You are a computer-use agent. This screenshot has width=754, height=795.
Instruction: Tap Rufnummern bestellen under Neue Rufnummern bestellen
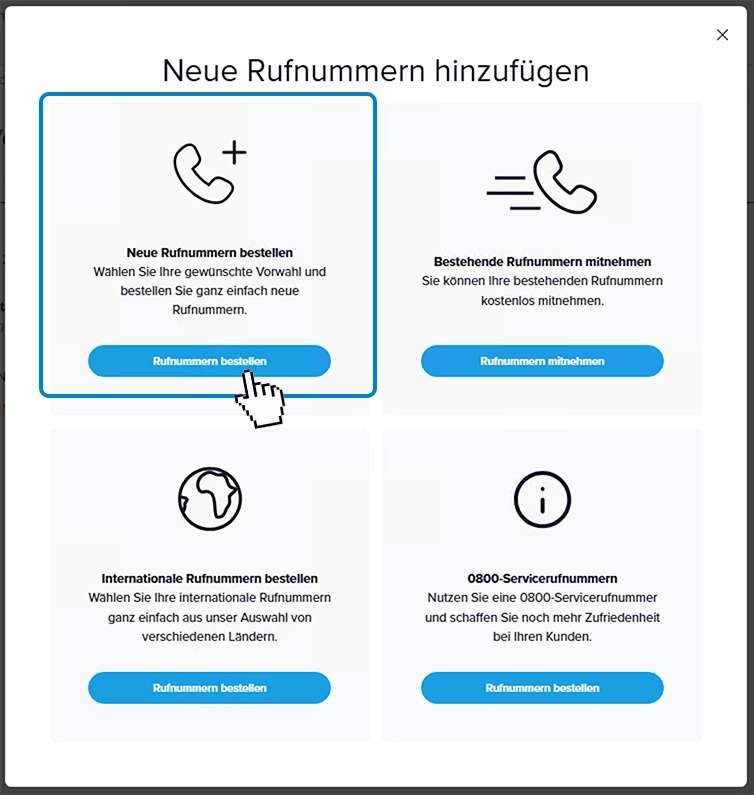click(x=209, y=361)
